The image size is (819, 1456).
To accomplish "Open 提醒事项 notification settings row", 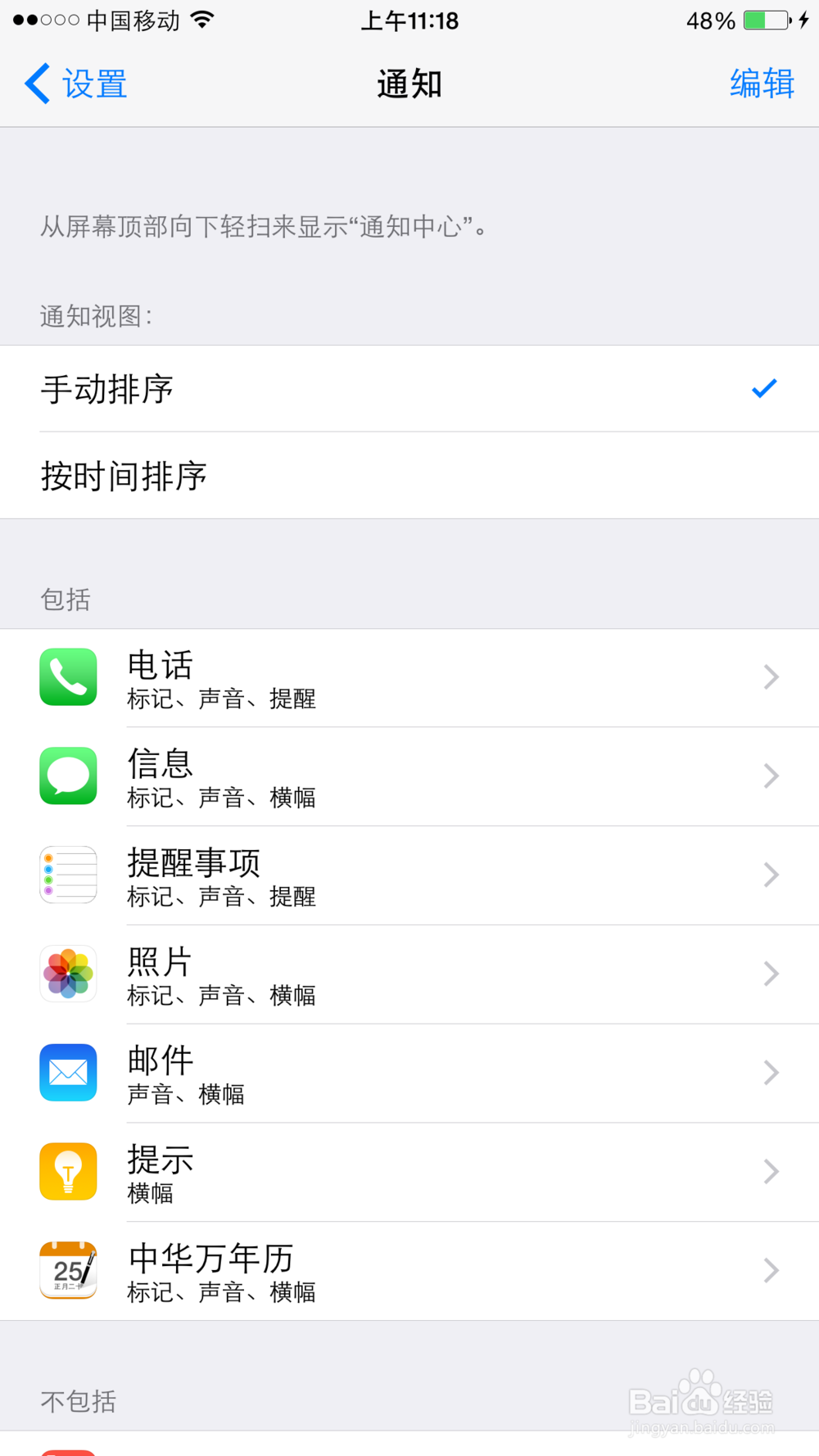I will 409,875.
